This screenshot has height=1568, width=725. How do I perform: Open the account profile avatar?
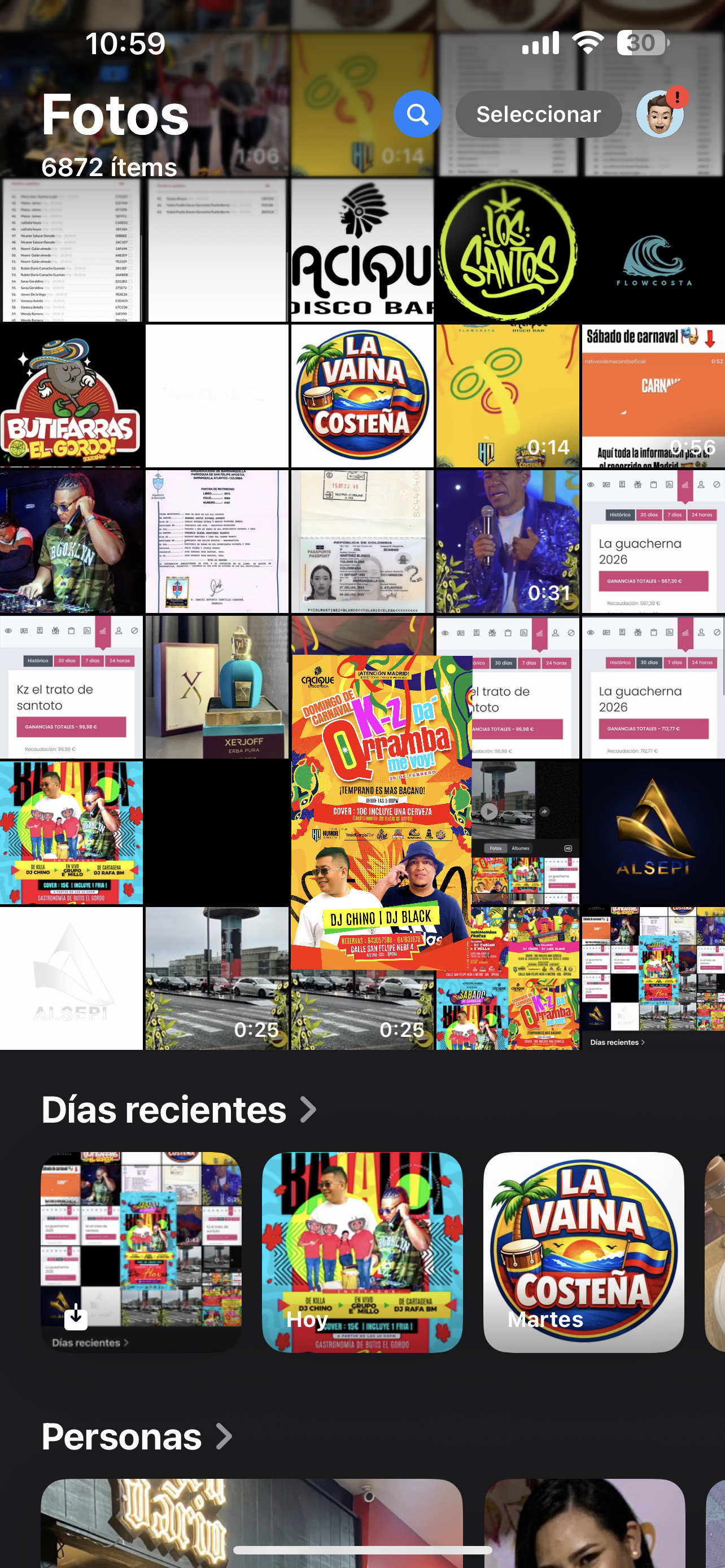click(660, 114)
